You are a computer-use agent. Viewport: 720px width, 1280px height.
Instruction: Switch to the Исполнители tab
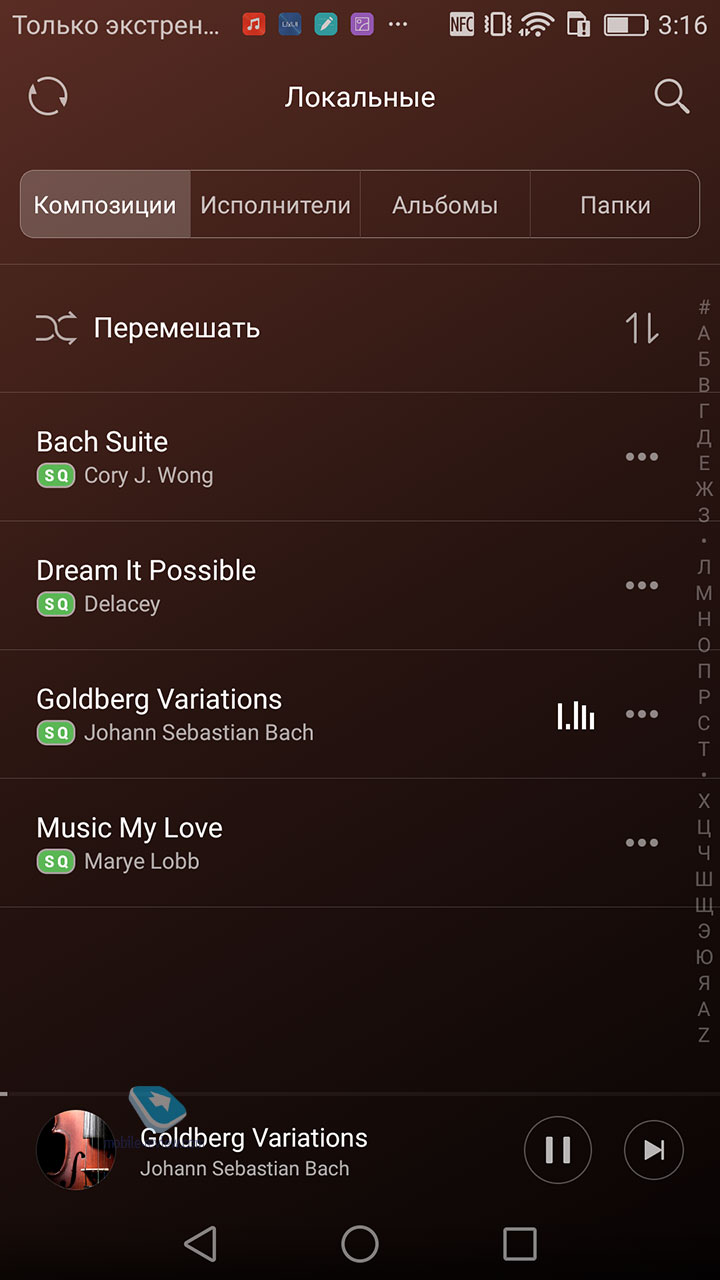click(x=275, y=205)
